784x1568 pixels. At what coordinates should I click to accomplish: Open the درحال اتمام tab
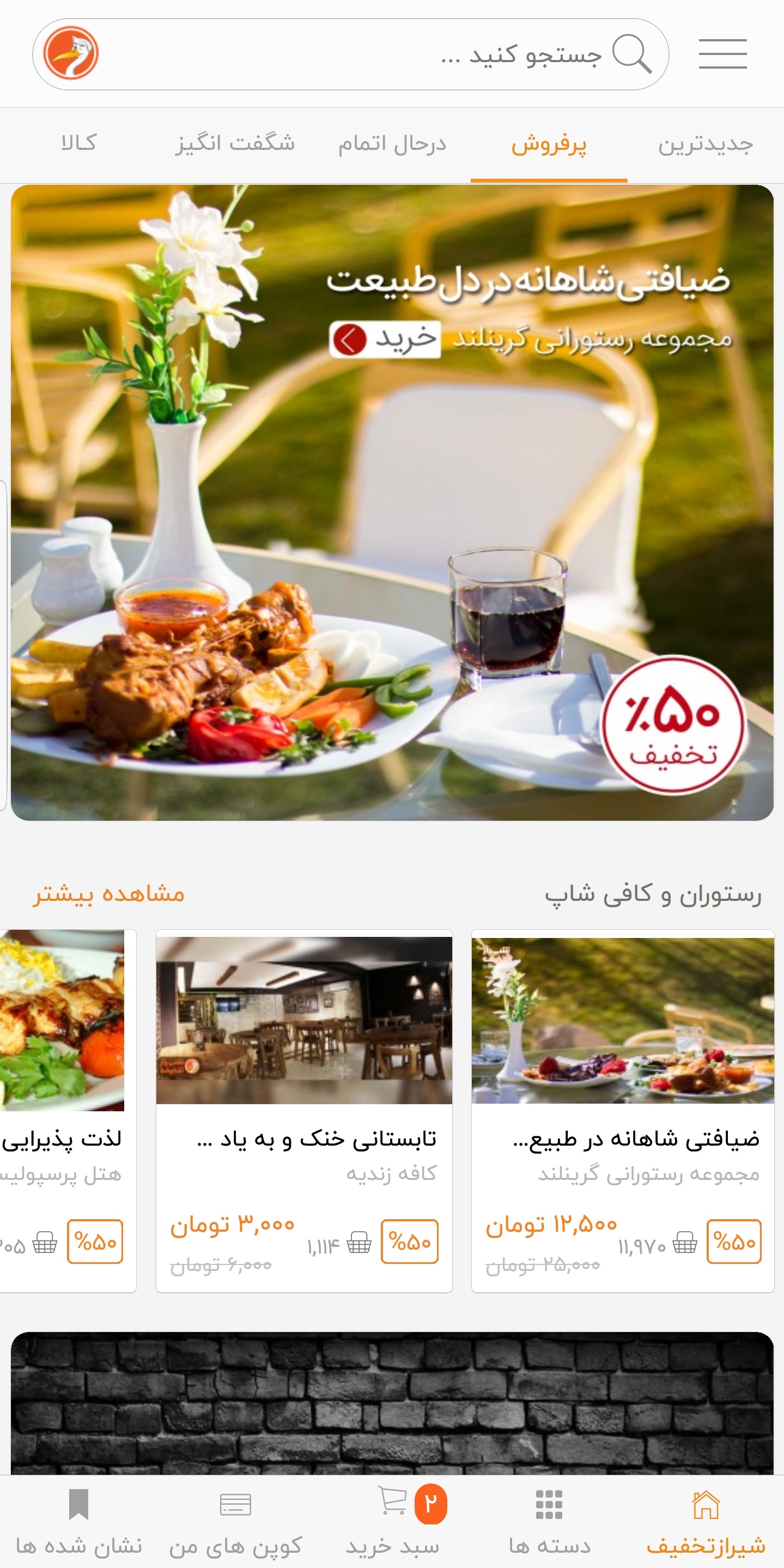point(392,144)
